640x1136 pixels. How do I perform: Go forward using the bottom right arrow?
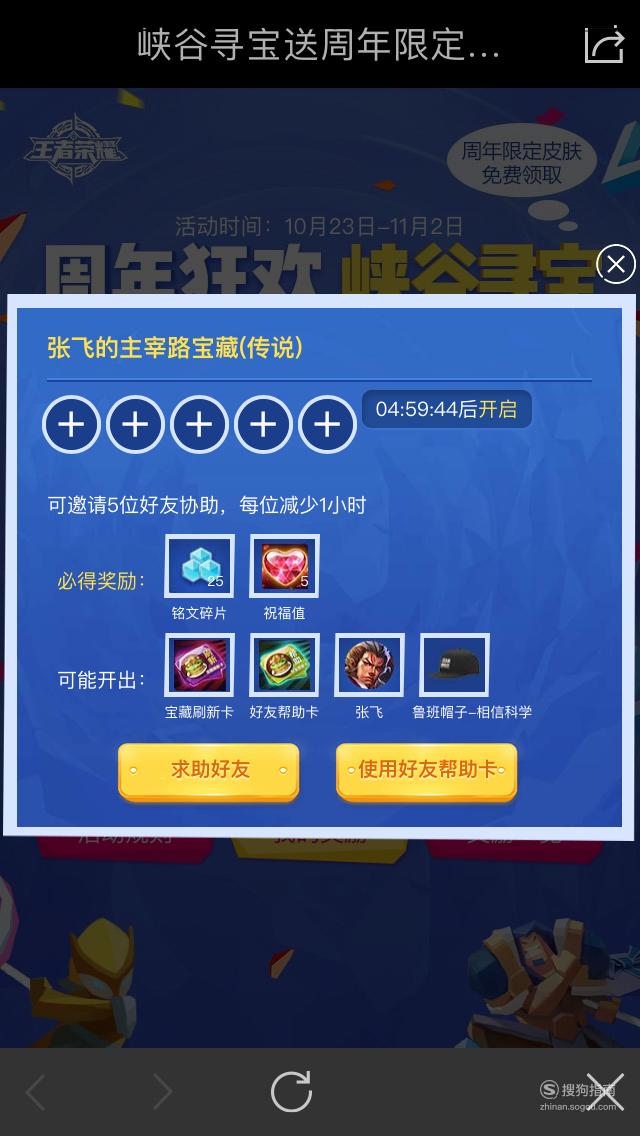tap(162, 1092)
